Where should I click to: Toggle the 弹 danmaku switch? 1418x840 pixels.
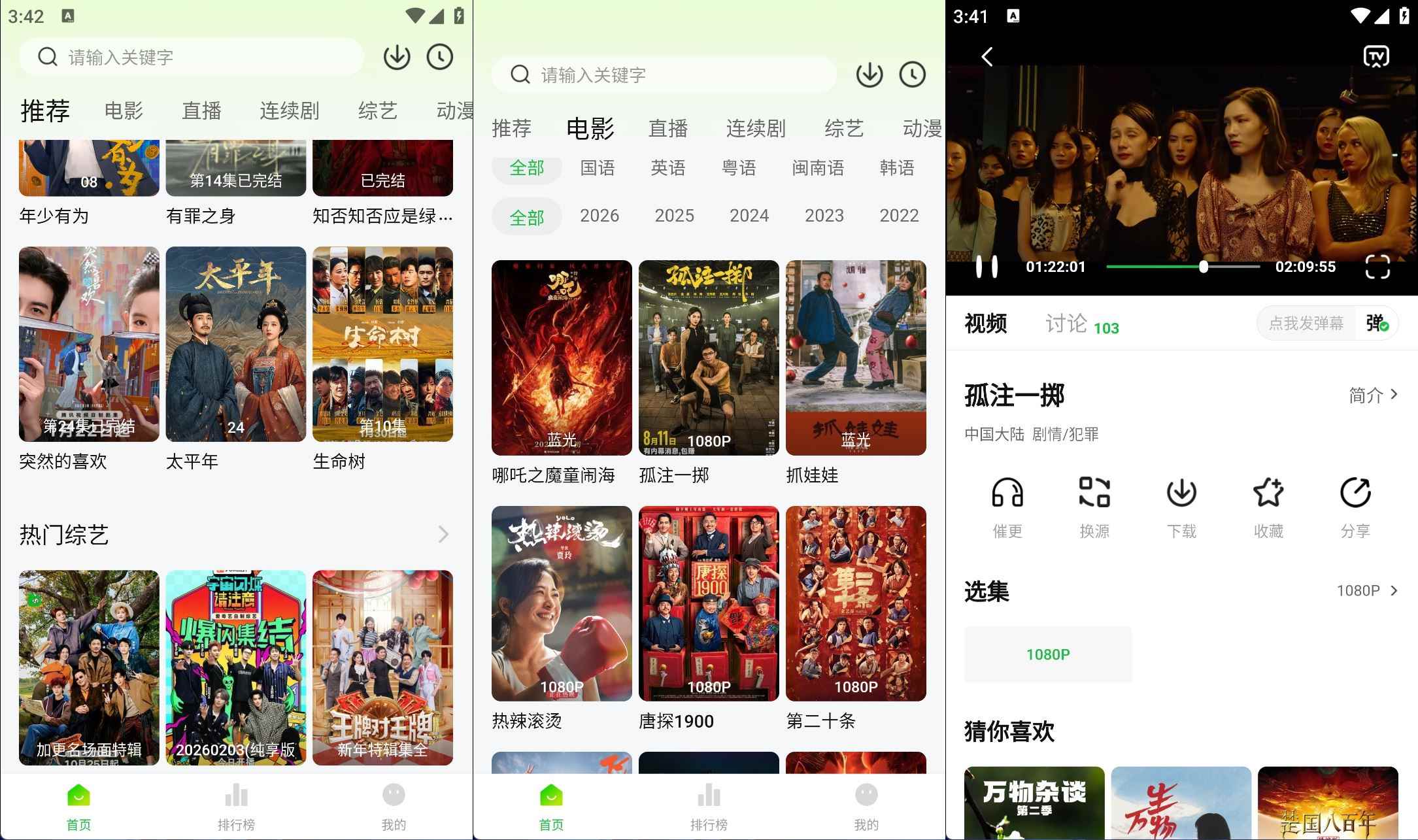(1377, 324)
